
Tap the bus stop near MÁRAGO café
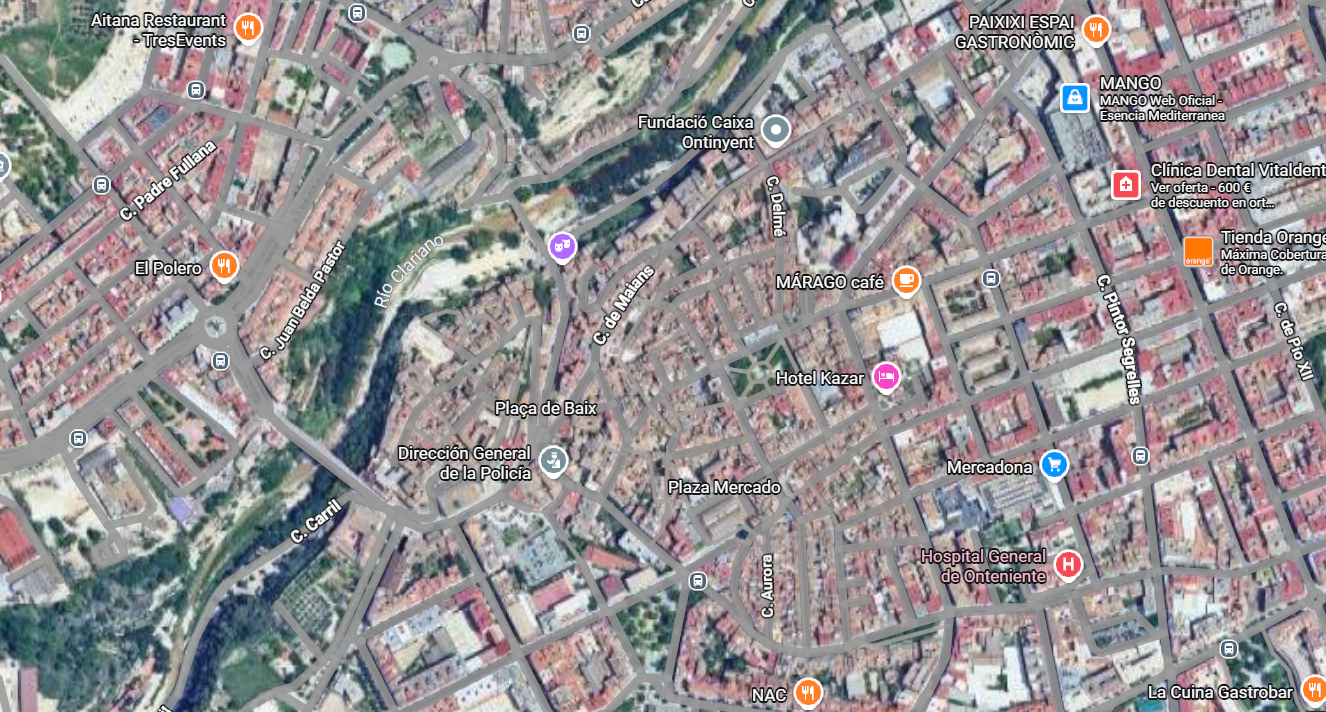(990, 278)
